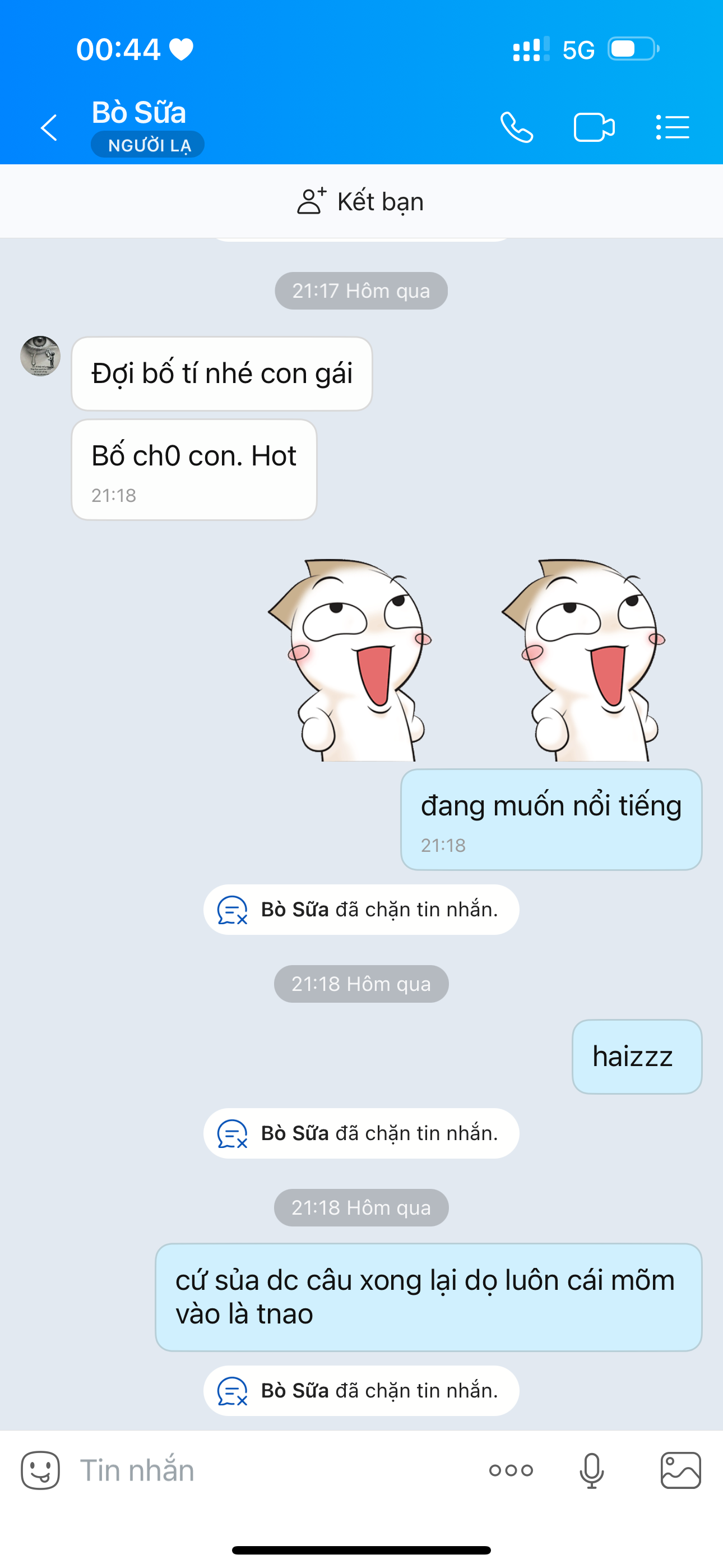The width and height of the screenshot is (723, 1568).
Task: Record a voice message with the microphone
Action: point(591,1470)
